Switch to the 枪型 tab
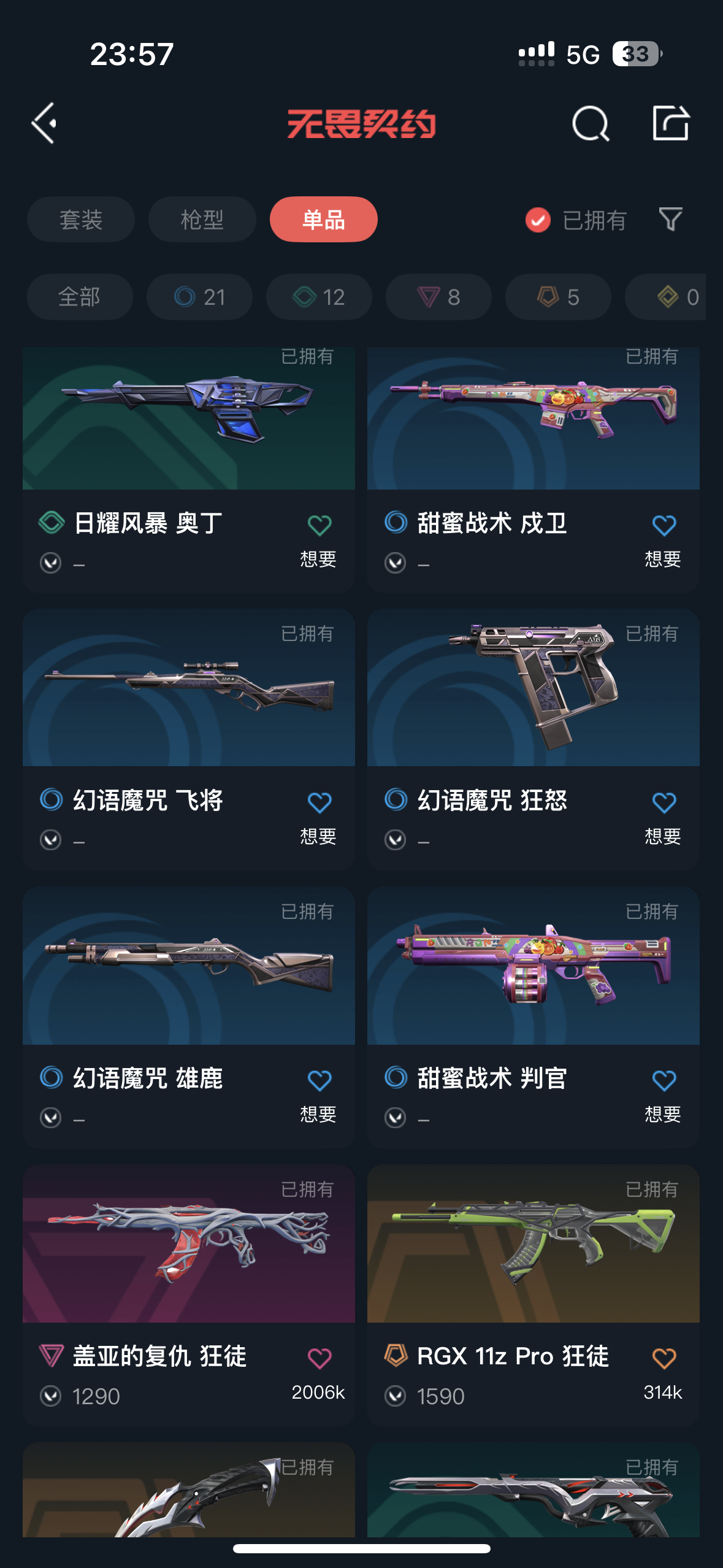The height and width of the screenshot is (1568, 723). [202, 220]
